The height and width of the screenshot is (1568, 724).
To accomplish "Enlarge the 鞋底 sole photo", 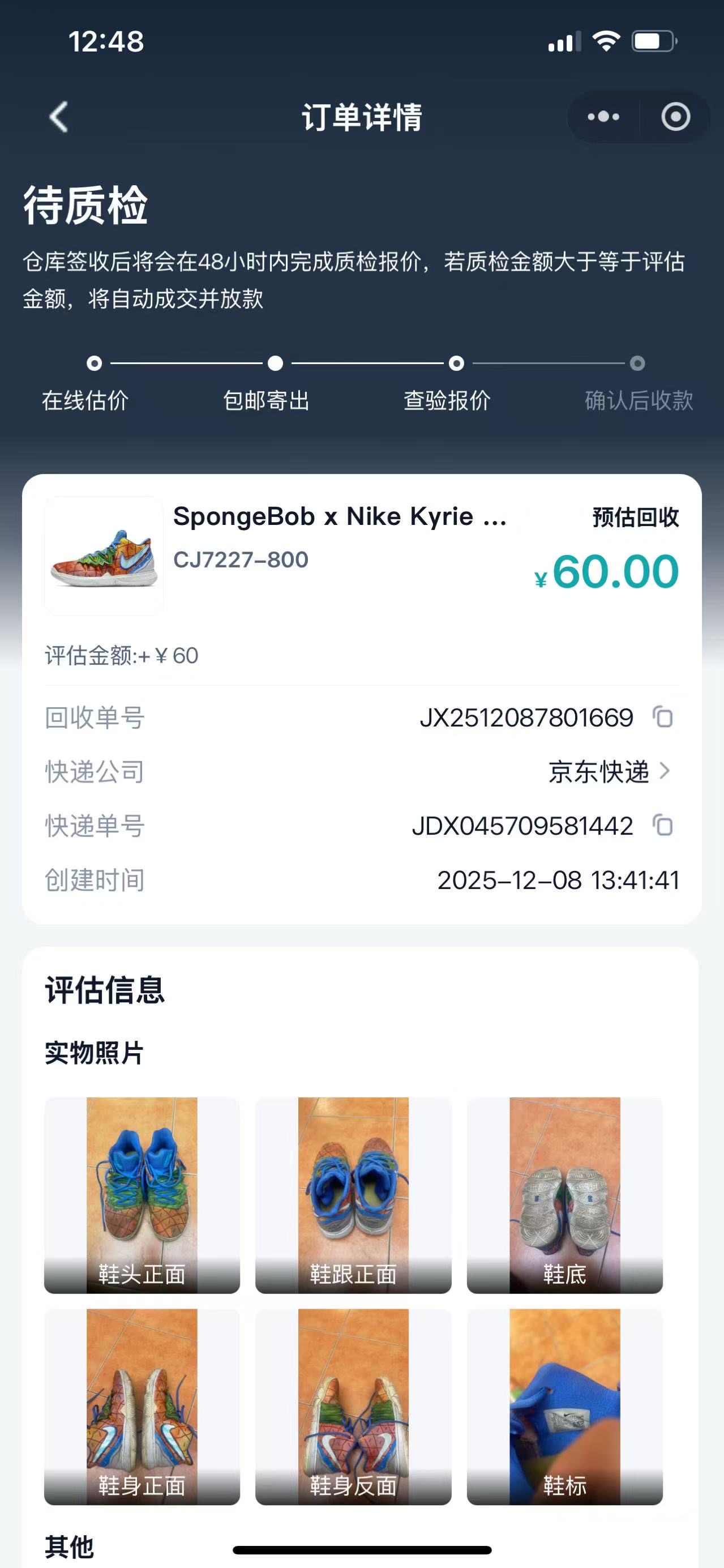I will (x=564, y=1195).
